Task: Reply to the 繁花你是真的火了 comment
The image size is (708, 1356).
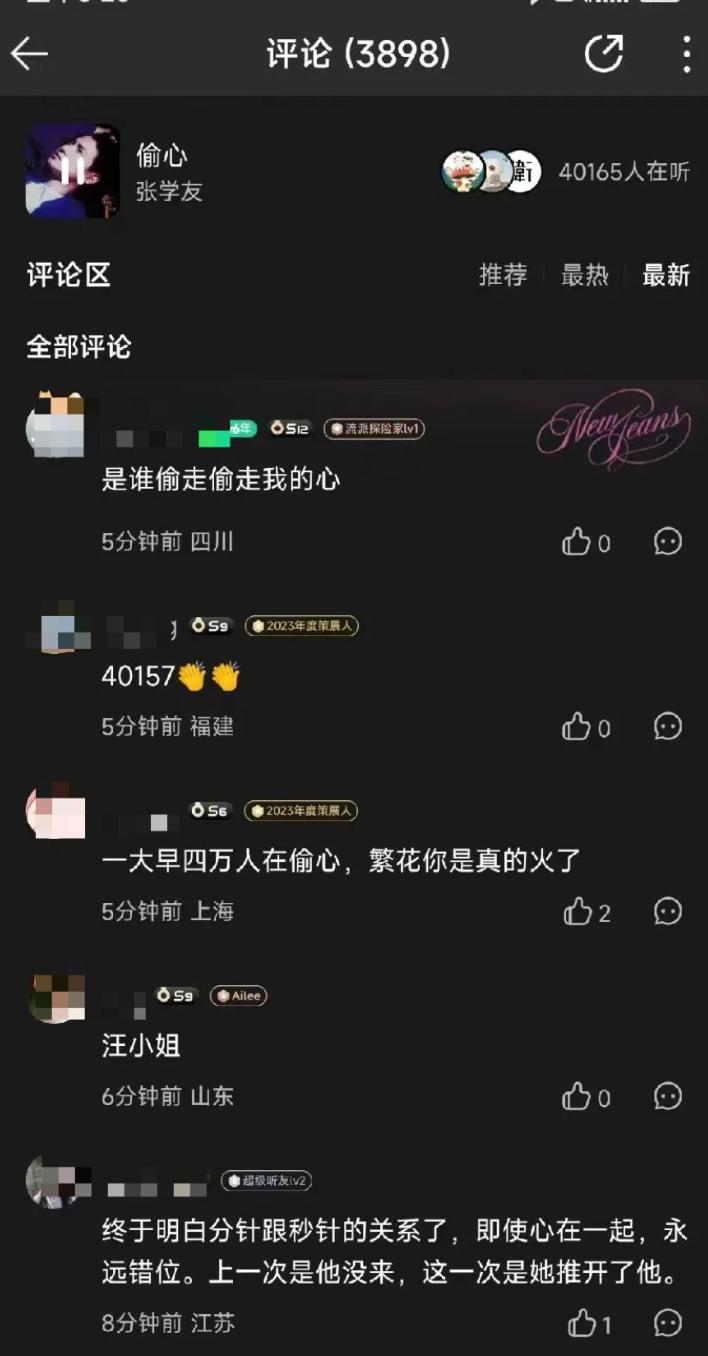Action: (668, 912)
